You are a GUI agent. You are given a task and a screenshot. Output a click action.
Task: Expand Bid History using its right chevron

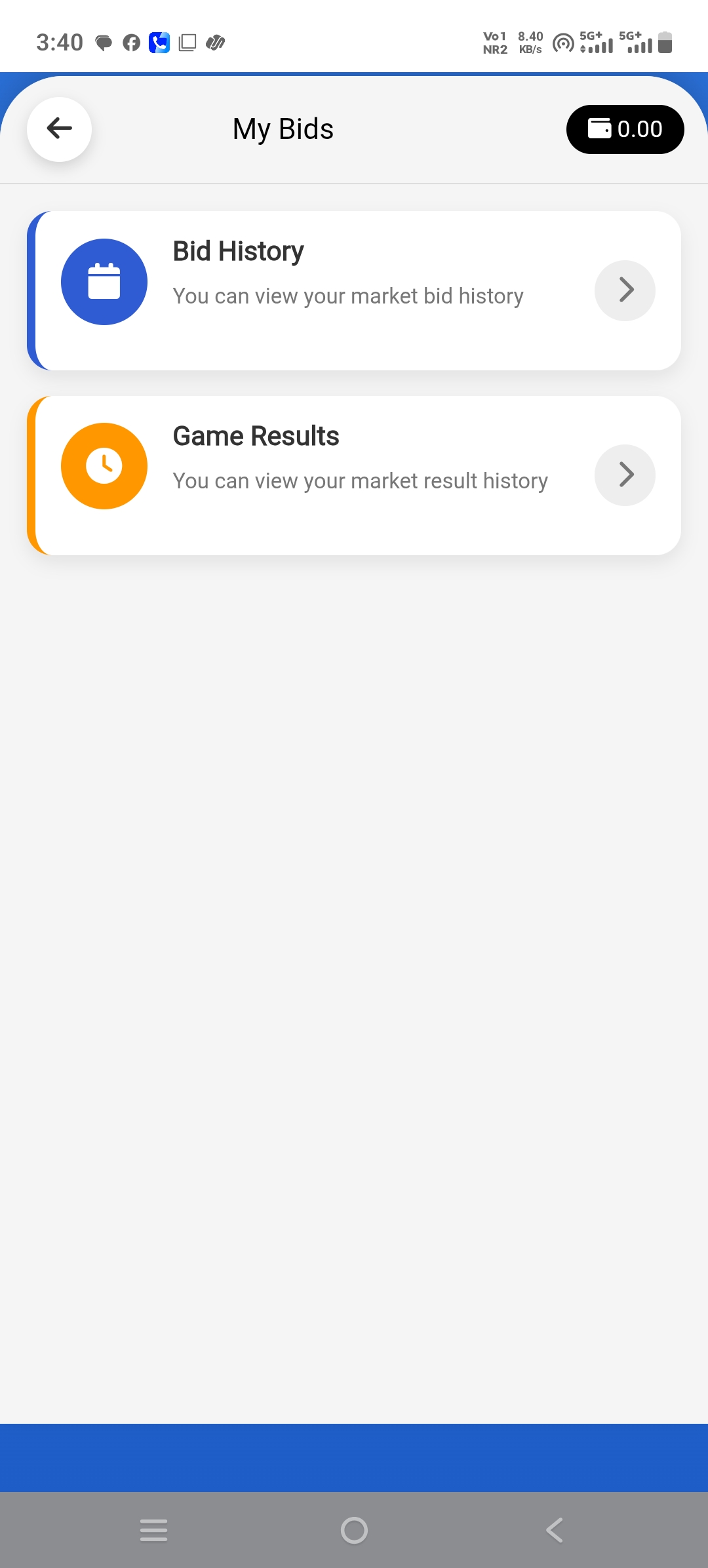(x=624, y=290)
